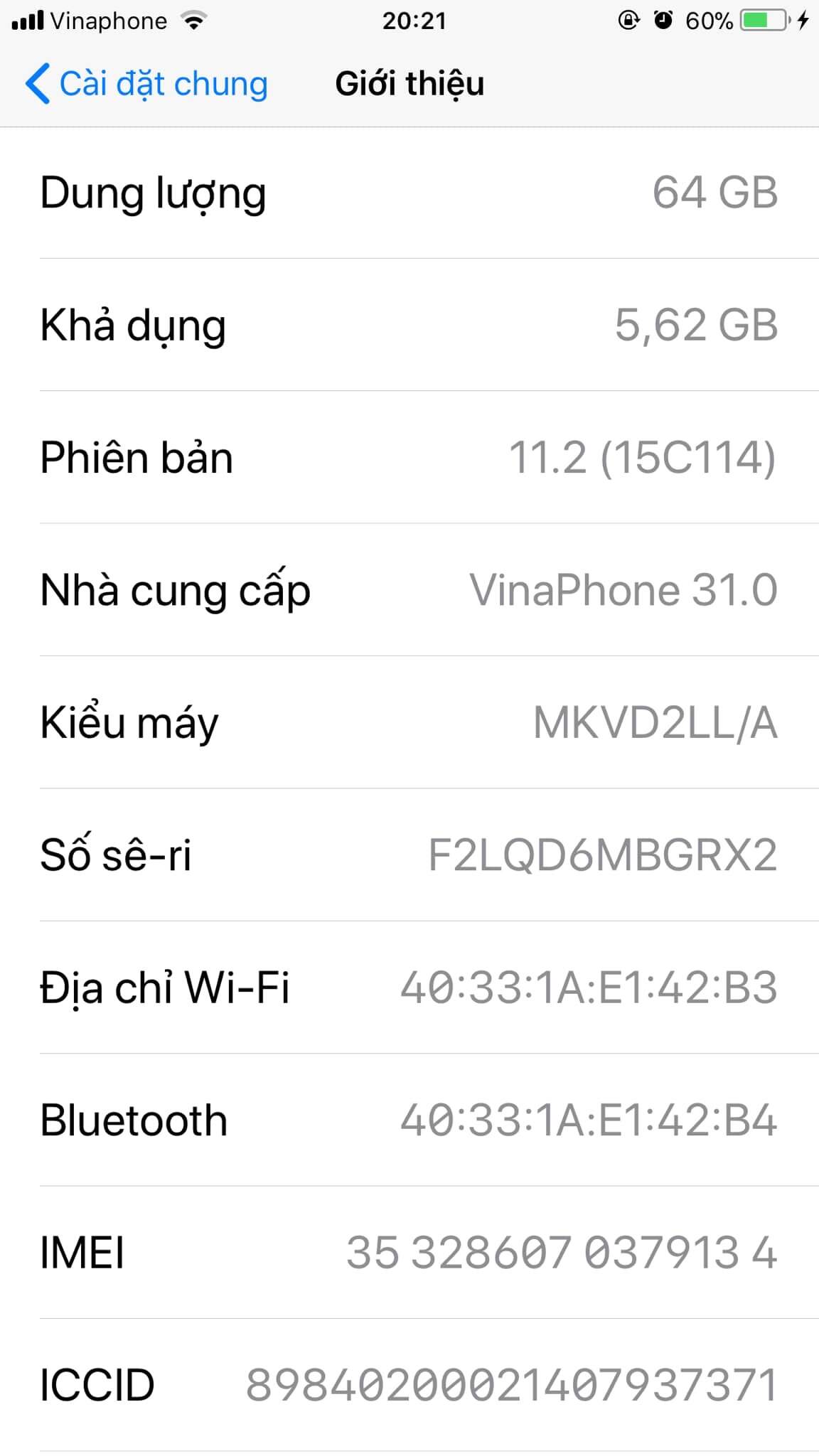This screenshot has width=819, height=1456.
Task: Tap the Giới thiệu title
Action: click(409, 82)
